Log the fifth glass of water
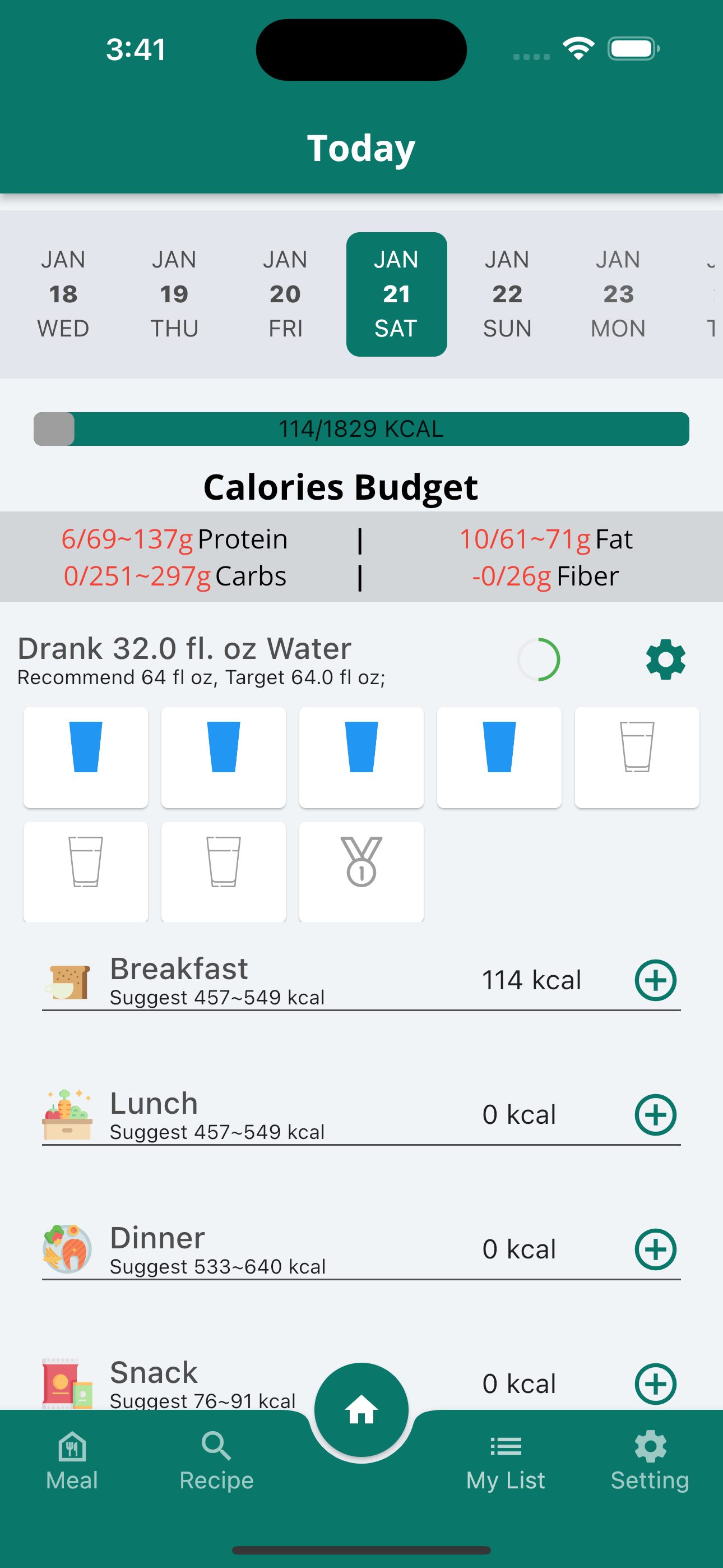Viewport: 723px width, 1568px height. (637, 757)
